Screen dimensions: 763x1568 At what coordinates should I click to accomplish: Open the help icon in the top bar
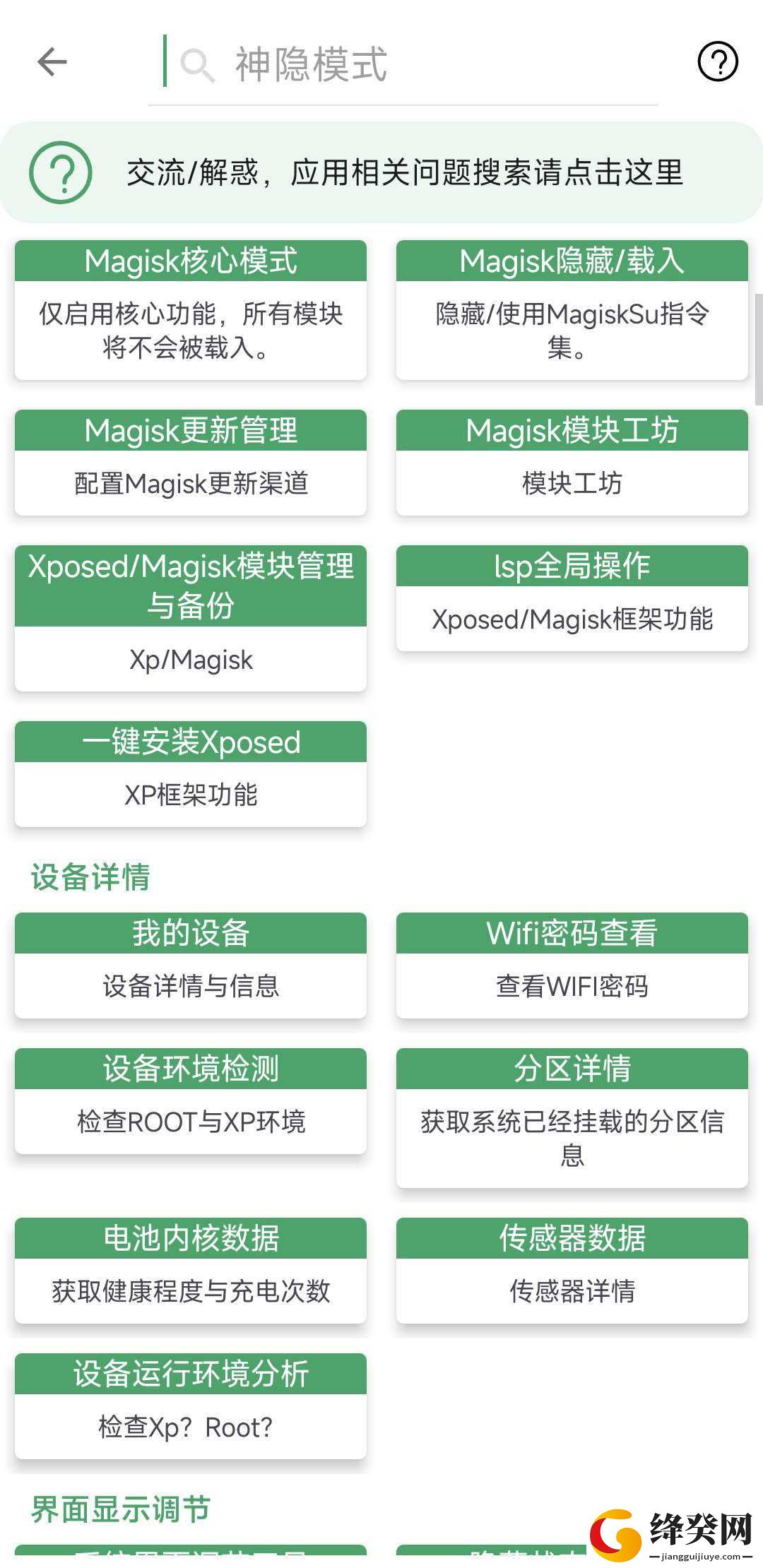tap(718, 61)
